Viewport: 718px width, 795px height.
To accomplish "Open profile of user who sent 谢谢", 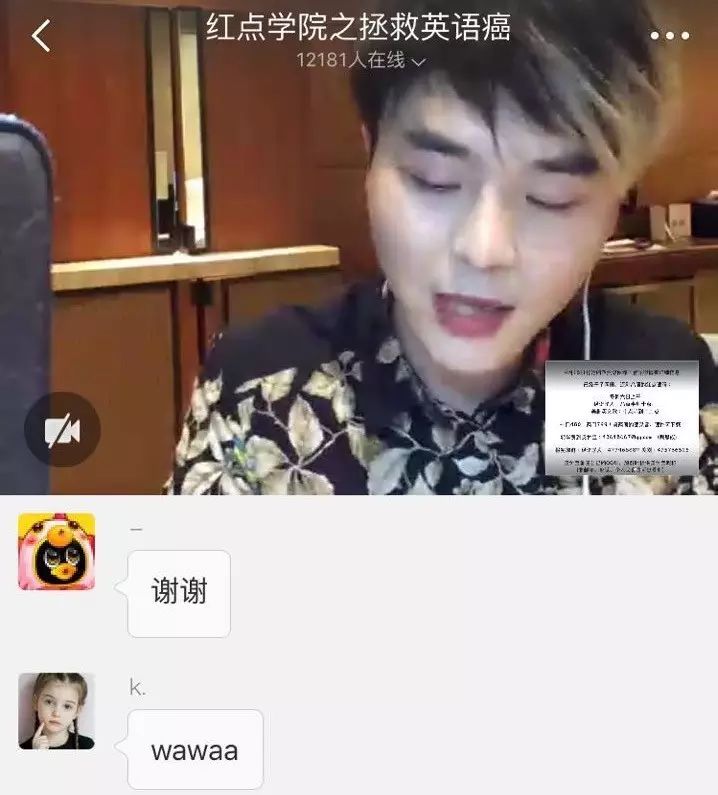I will pyautogui.click(x=57, y=552).
